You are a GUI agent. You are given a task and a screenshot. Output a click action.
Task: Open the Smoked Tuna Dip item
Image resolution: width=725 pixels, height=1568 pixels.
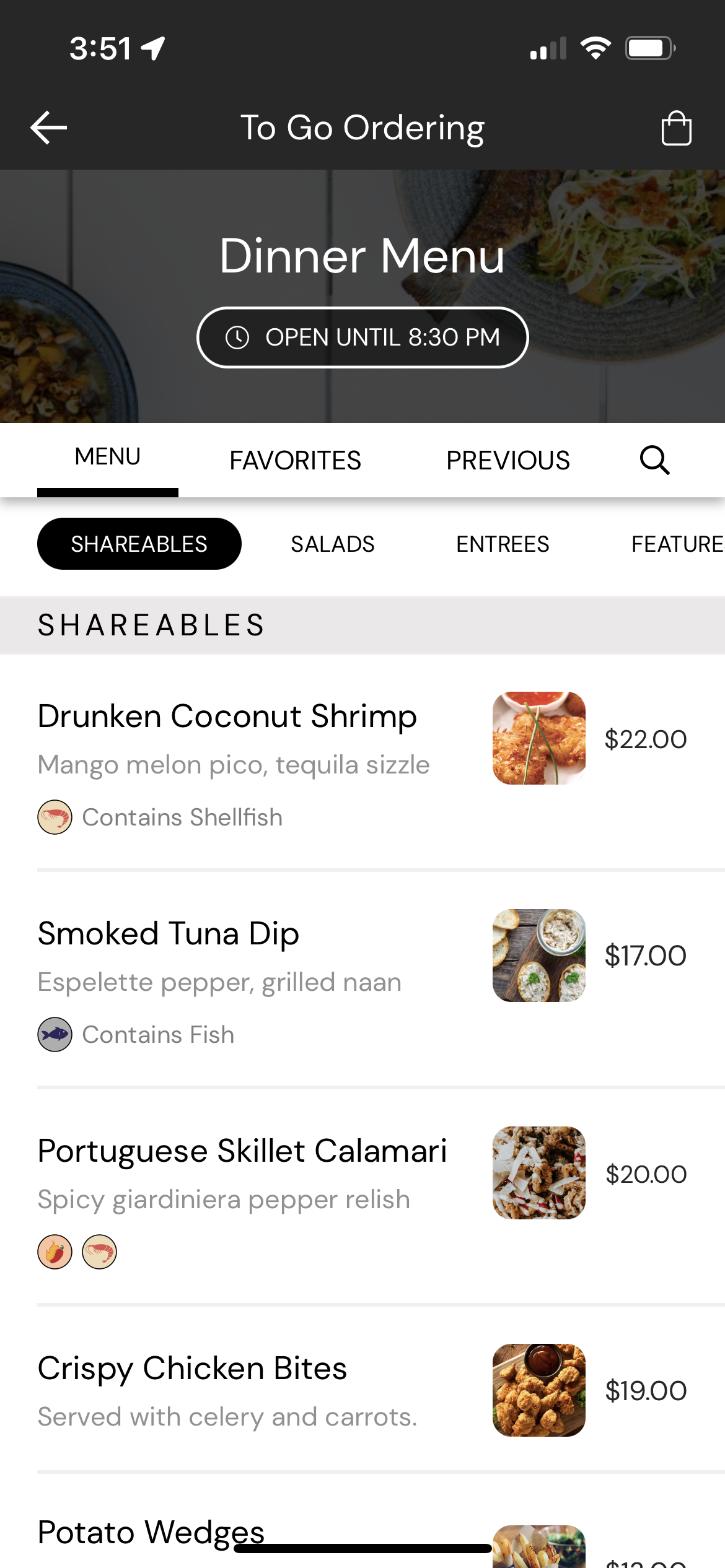pyautogui.click(x=169, y=934)
